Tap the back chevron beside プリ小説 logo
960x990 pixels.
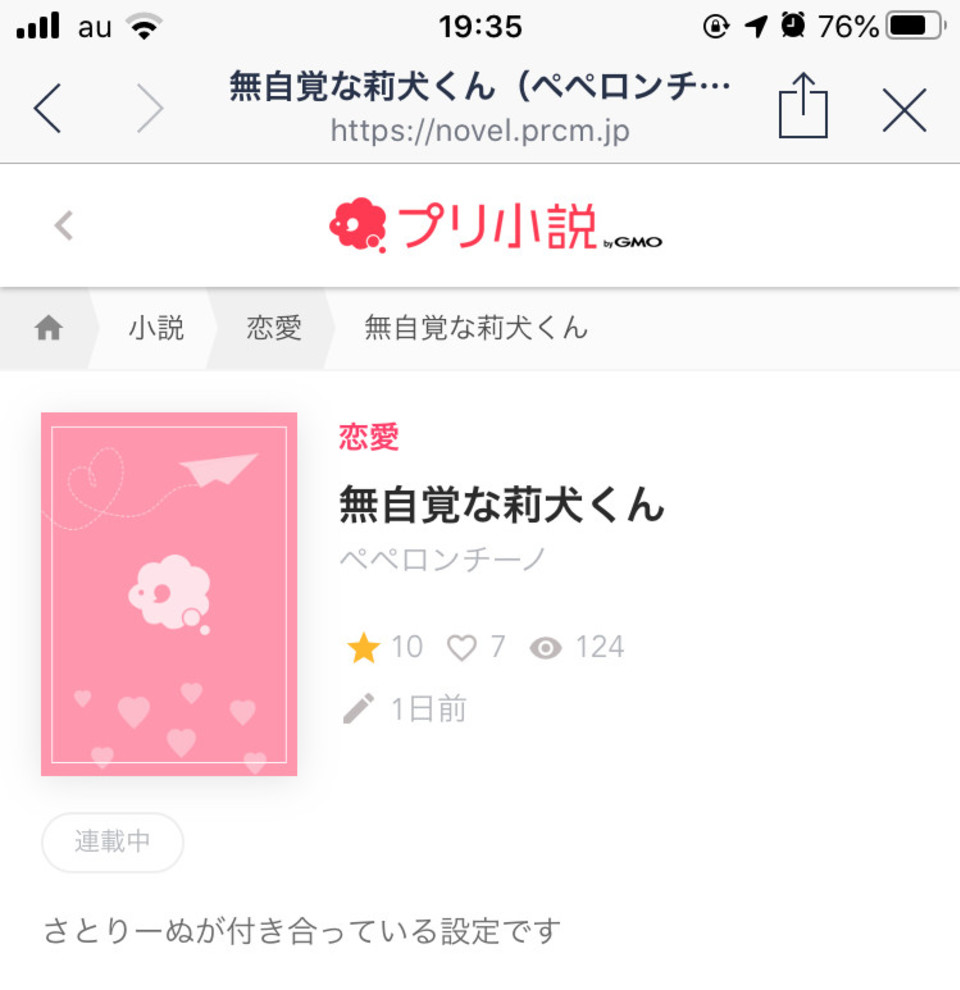pos(64,226)
